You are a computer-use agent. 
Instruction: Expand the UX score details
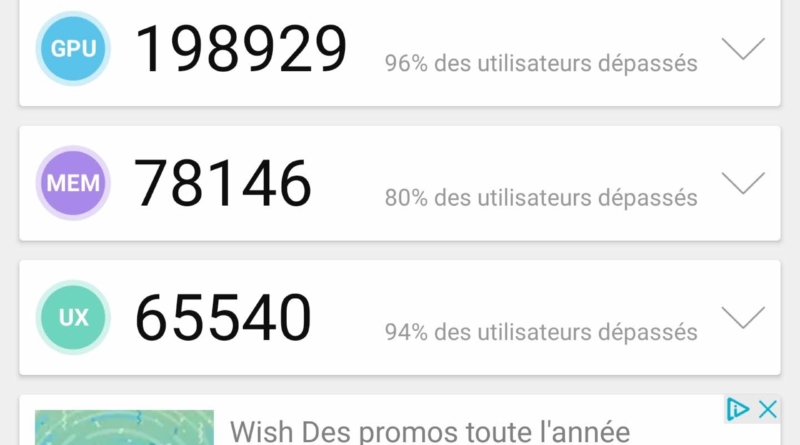(742, 318)
